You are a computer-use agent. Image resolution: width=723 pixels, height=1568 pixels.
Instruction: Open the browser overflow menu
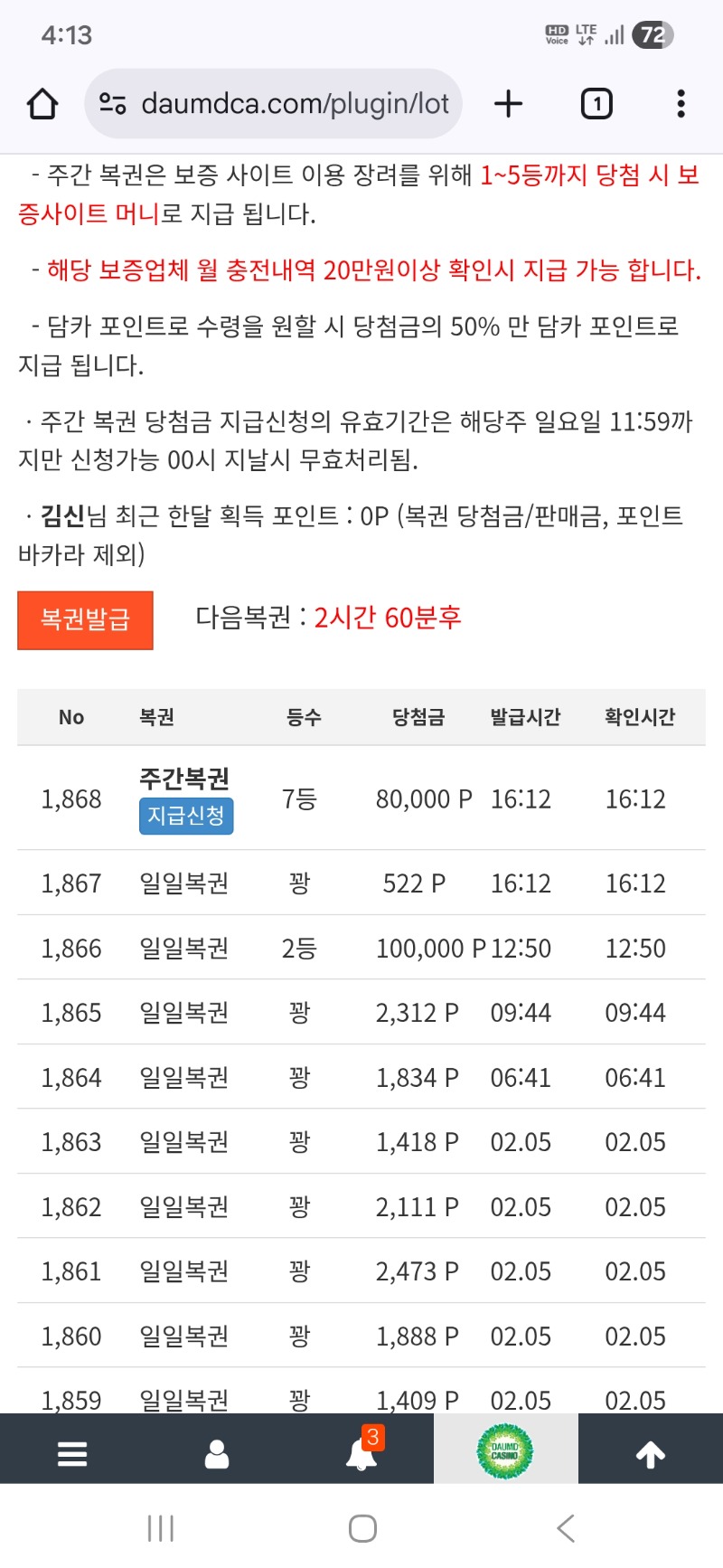[681, 104]
